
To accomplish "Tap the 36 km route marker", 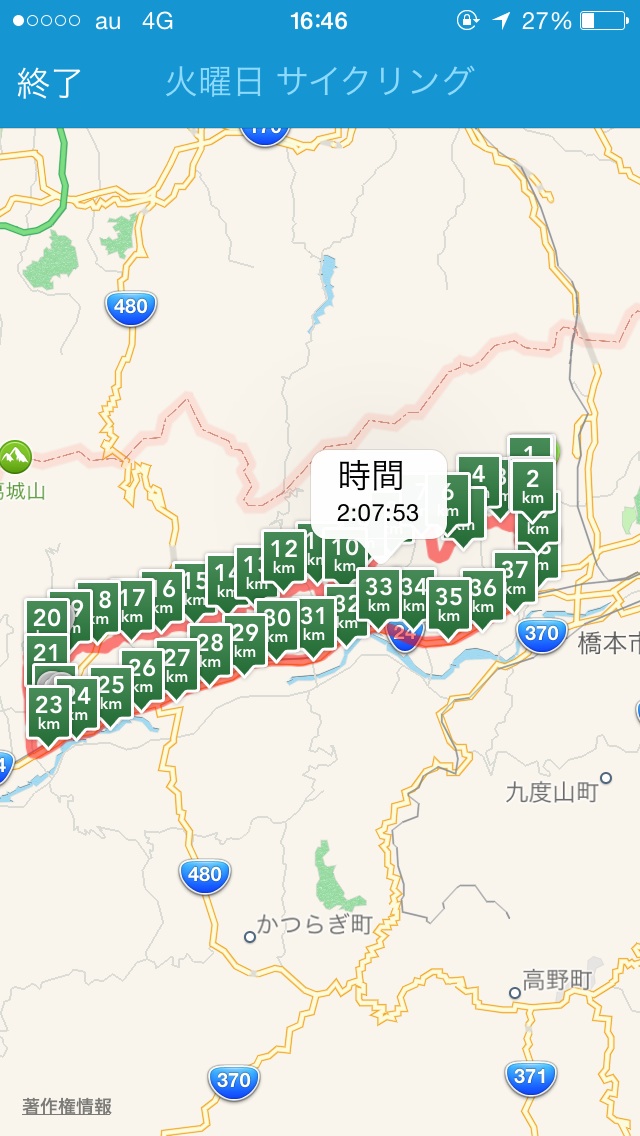I will 486,593.
